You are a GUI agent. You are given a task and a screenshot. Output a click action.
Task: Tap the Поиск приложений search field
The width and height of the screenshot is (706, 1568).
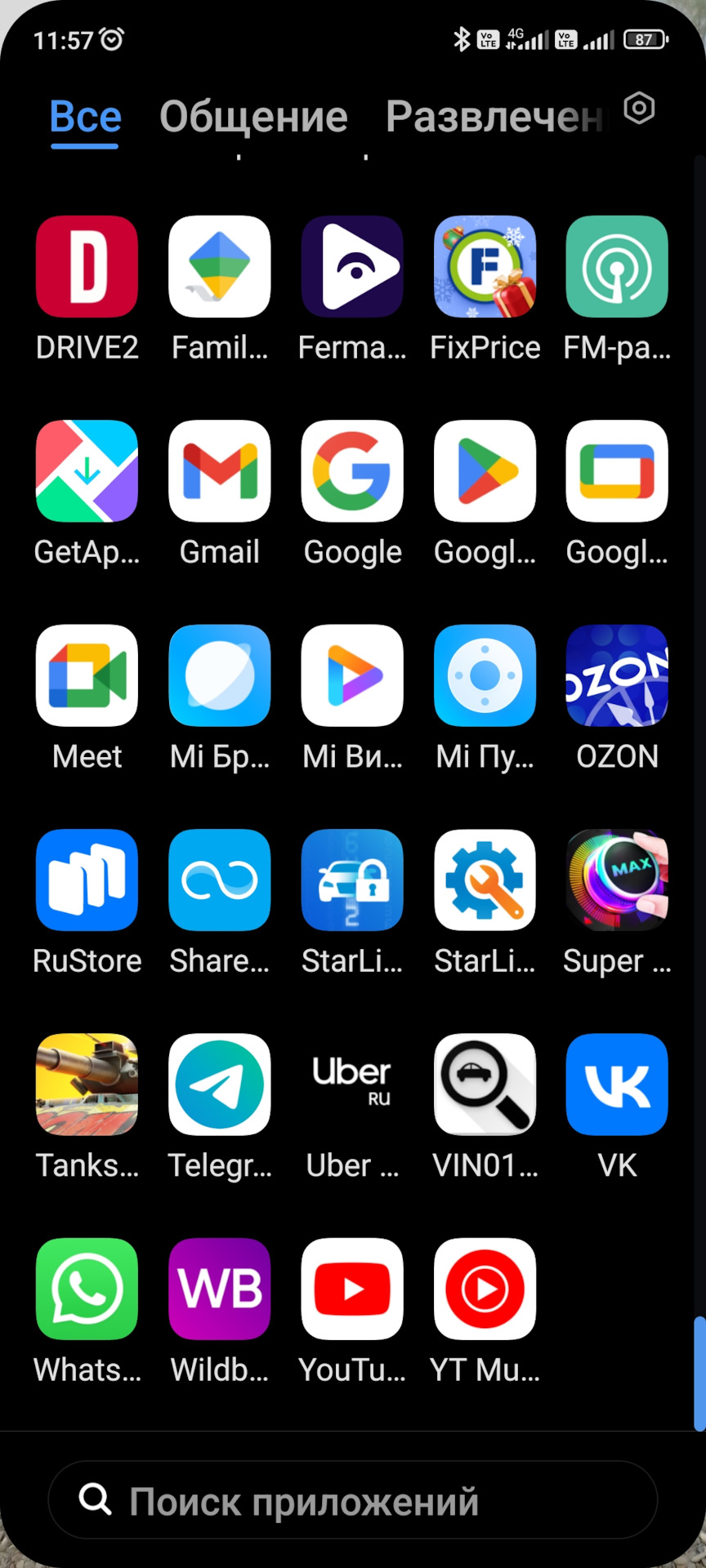(x=353, y=1500)
